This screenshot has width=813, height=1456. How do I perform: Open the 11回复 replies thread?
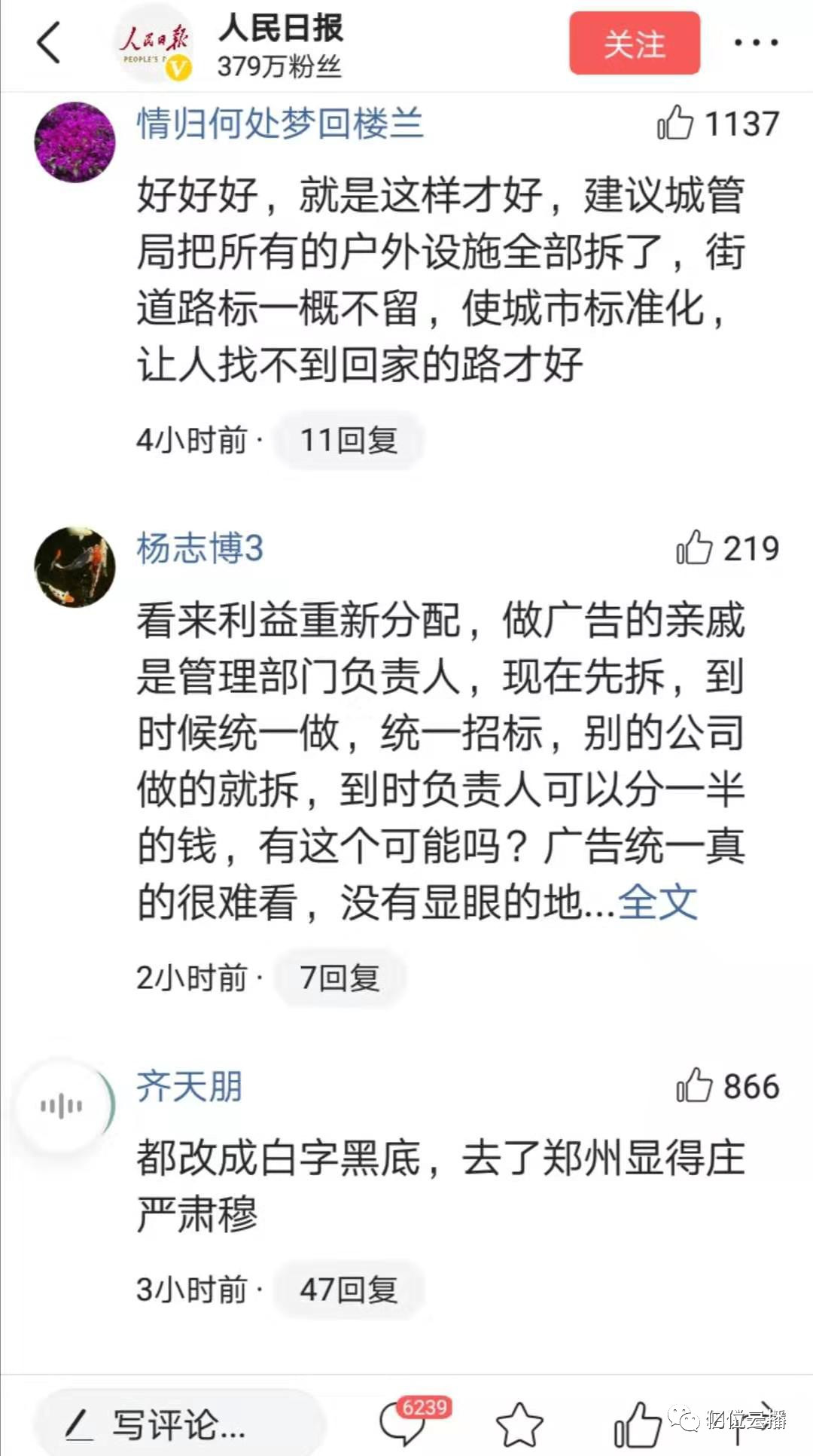click(349, 441)
